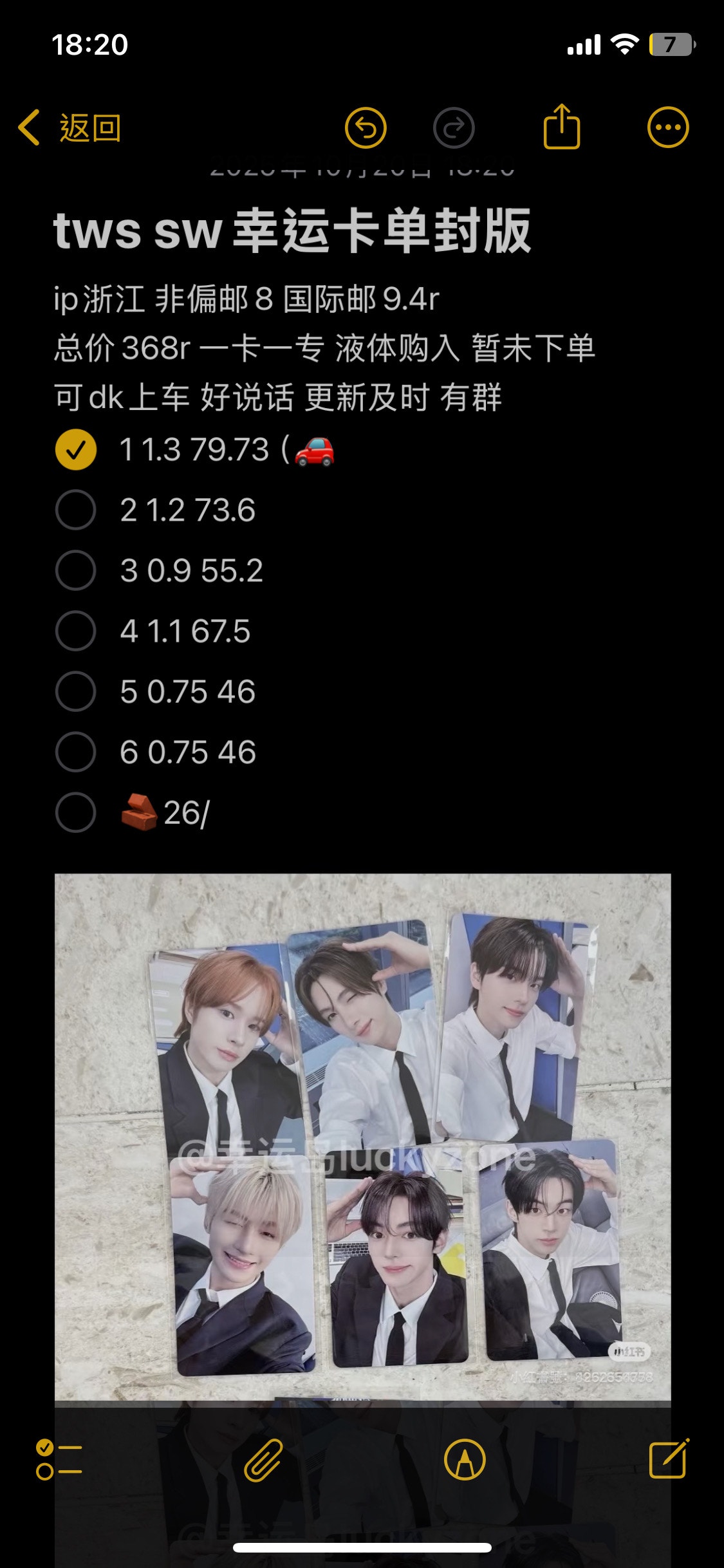This screenshot has width=724, height=1568.
Task: Mark item 3 0.9 55.2 as done
Action: click(x=76, y=570)
